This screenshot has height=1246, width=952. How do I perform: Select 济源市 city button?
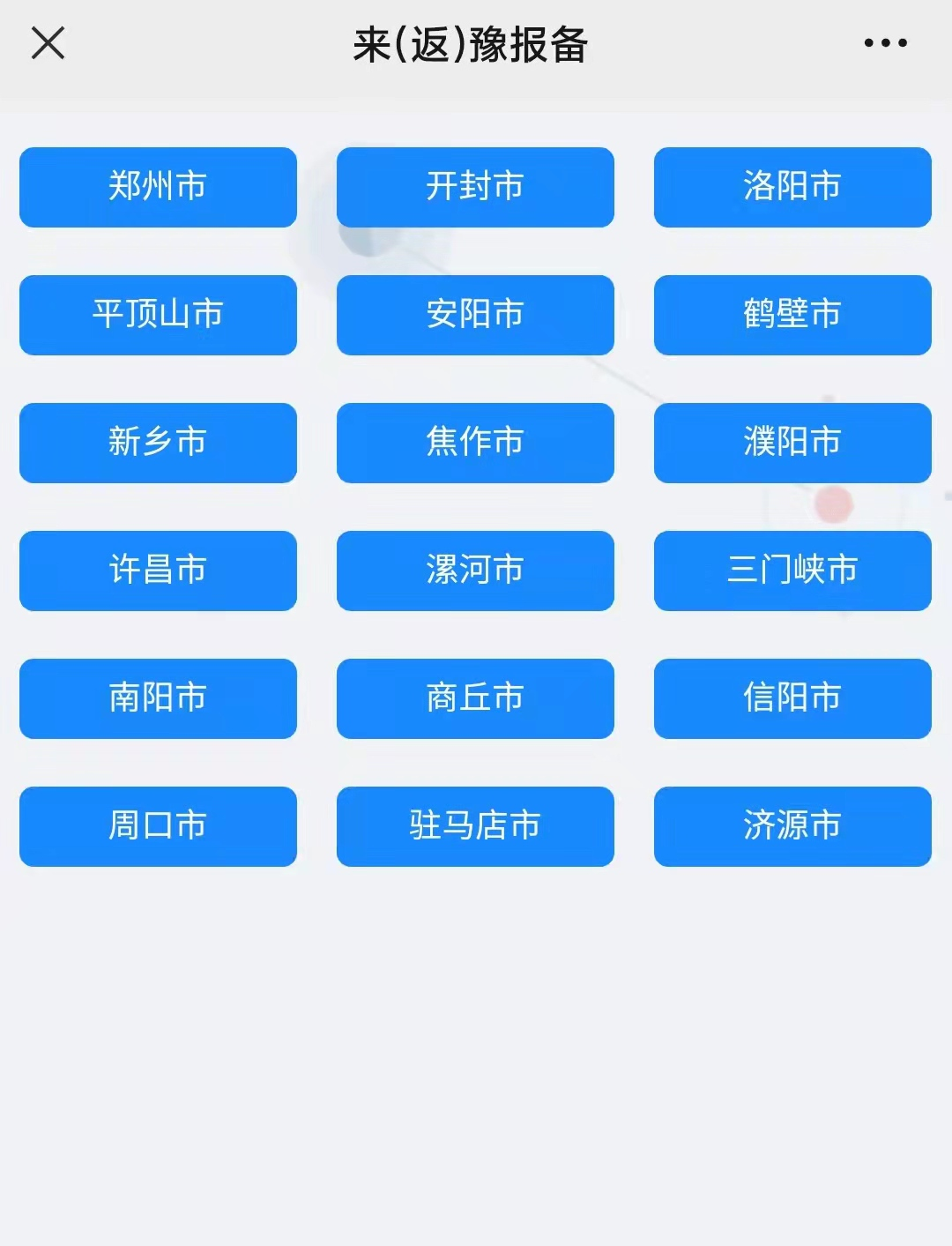[792, 826]
